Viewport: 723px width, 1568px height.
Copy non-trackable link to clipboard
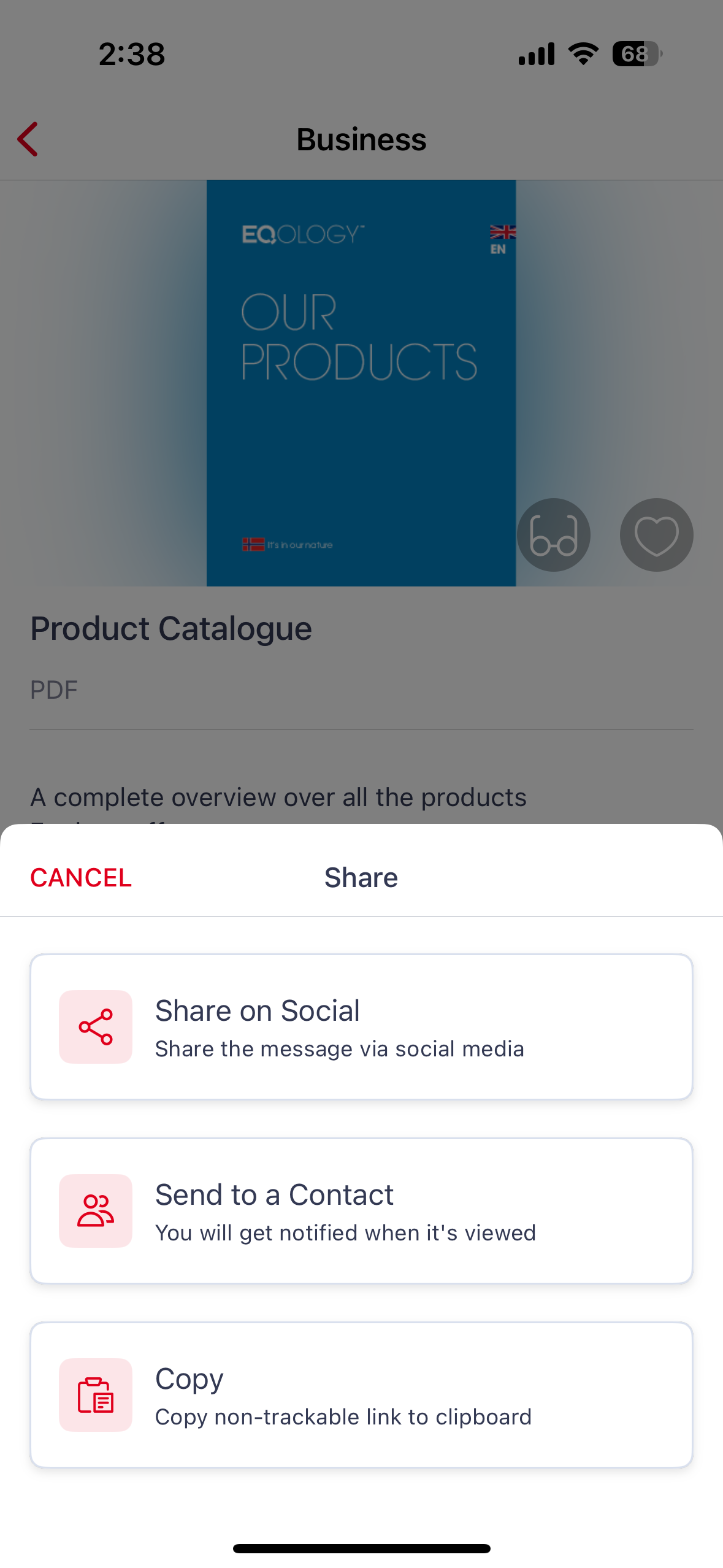(x=361, y=1395)
